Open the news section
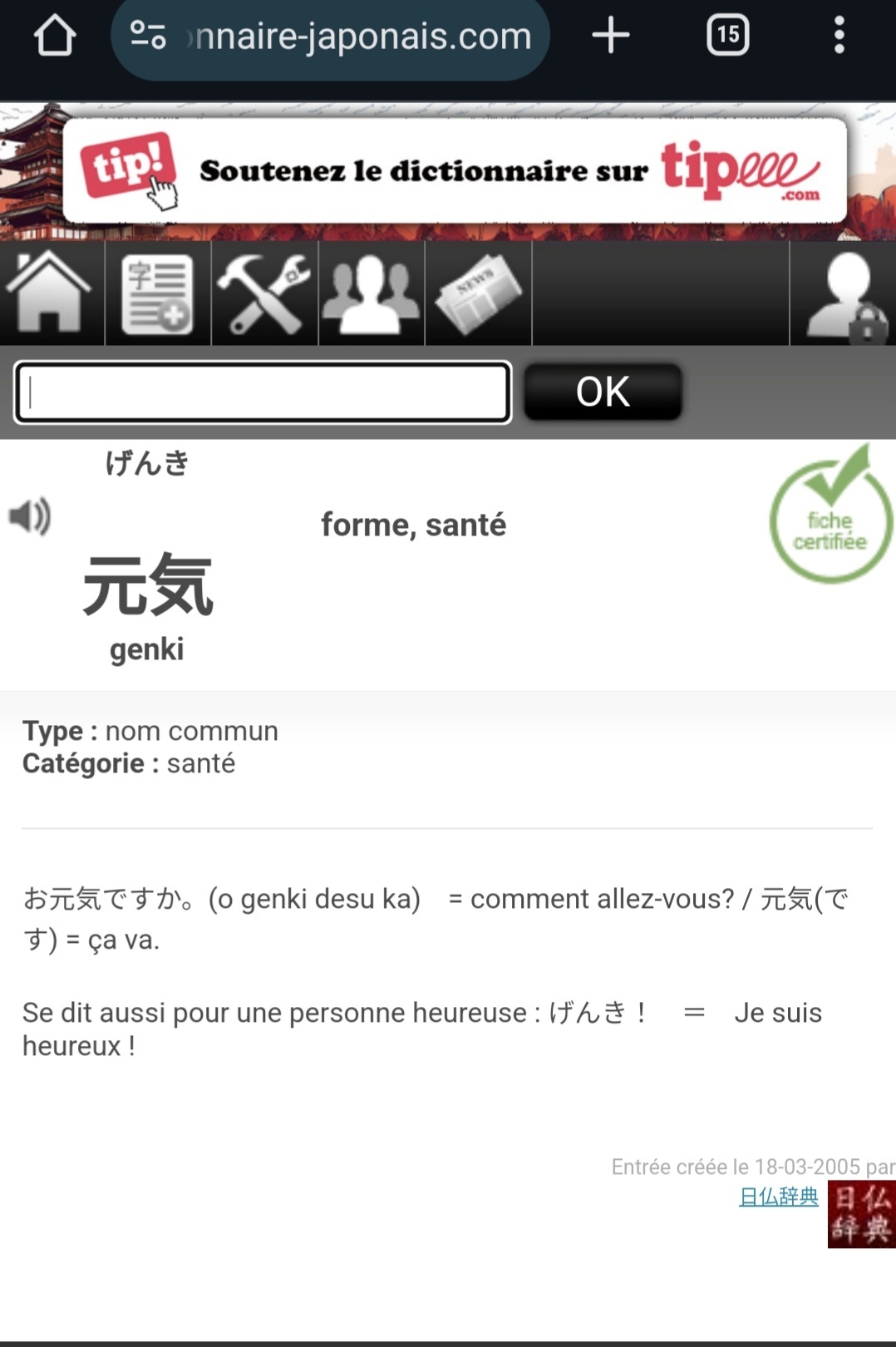 click(x=479, y=294)
